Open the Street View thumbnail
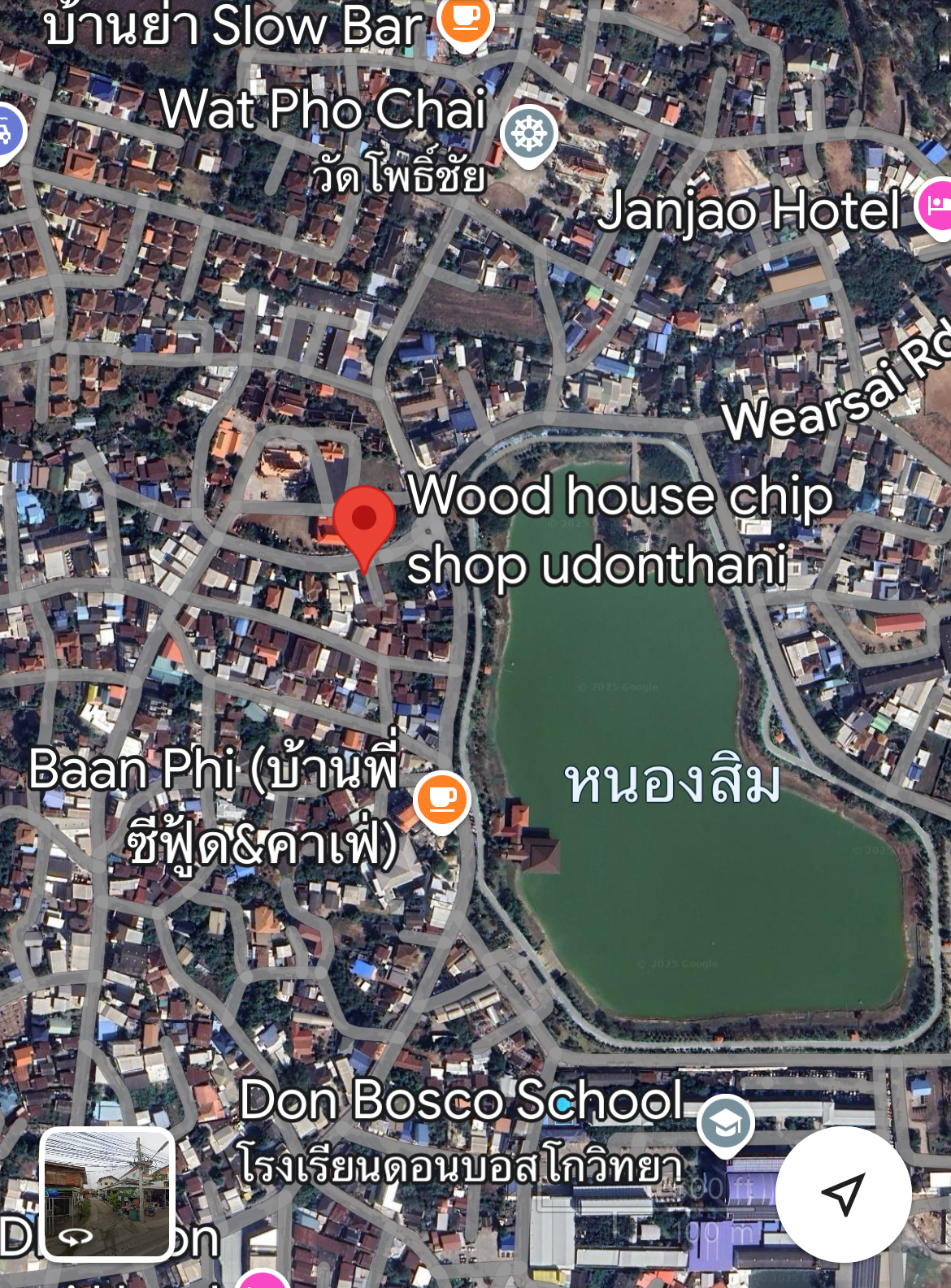951x1288 pixels. tap(107, 1194)
